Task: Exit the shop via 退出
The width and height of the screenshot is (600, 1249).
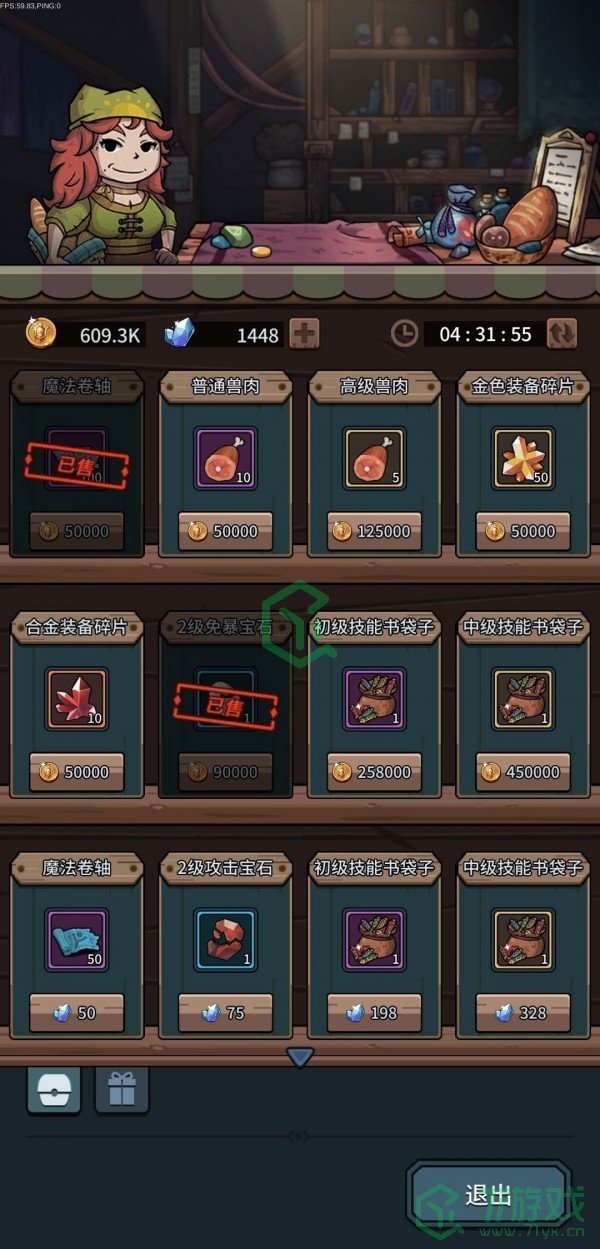Action: pyautogui.click(x=488, y=1195)
